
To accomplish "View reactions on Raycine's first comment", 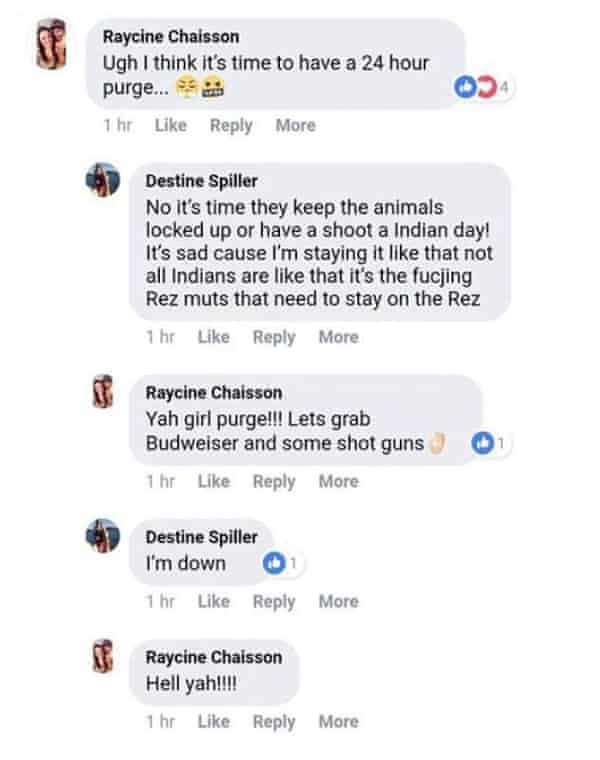I will [x=483, y=88].
